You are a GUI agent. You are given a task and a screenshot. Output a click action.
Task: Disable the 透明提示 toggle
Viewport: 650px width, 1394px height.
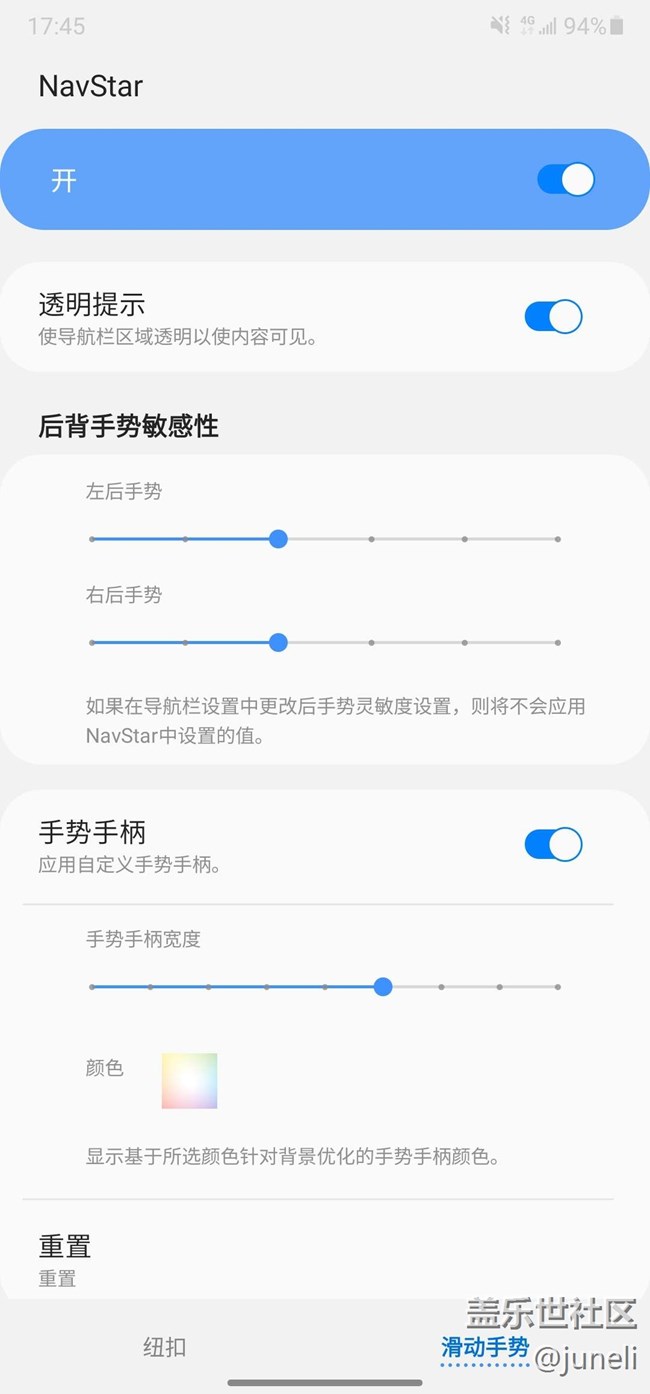point(553,317)
